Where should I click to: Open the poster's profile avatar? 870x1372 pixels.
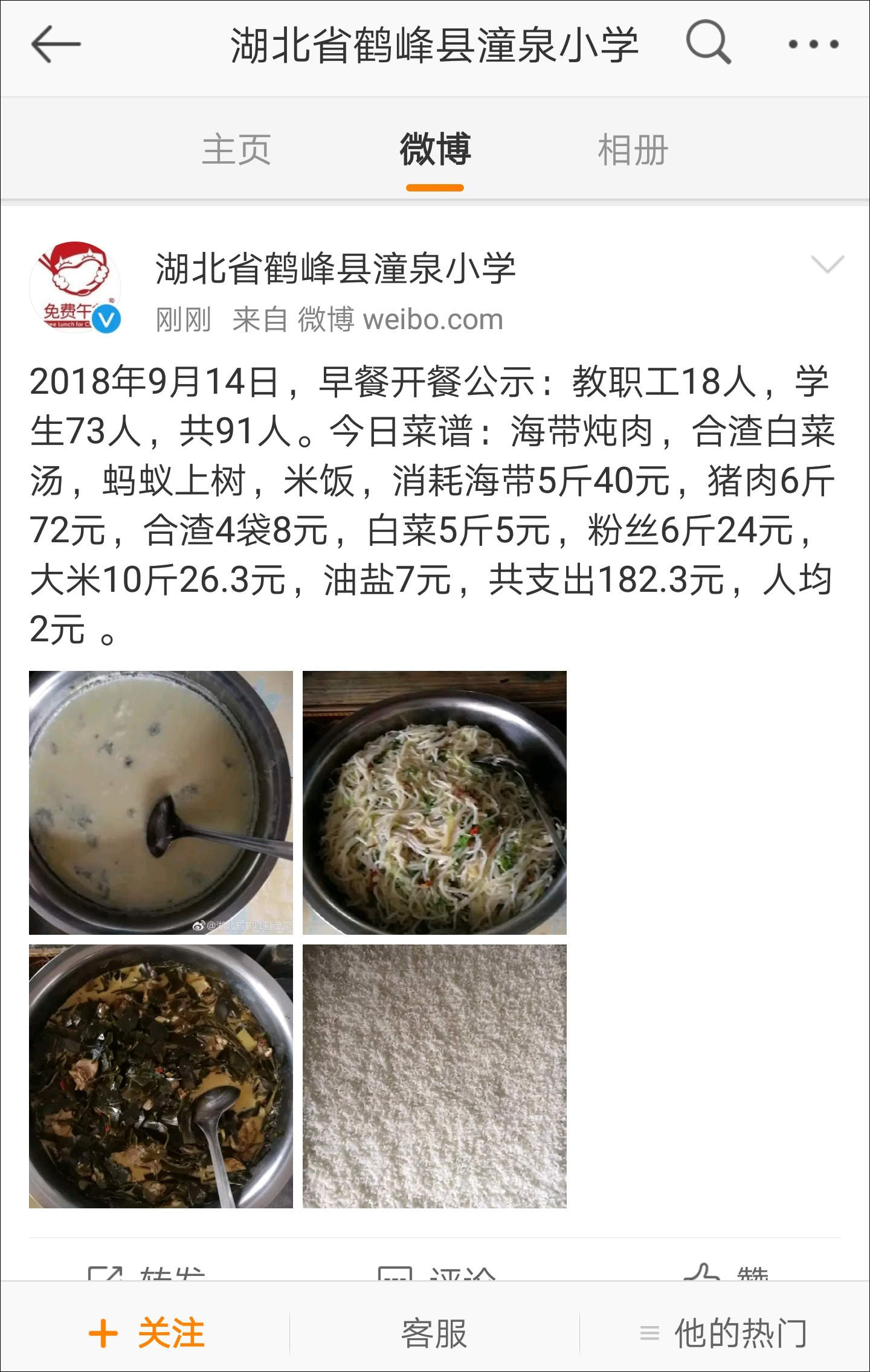(x=75, y=287)
